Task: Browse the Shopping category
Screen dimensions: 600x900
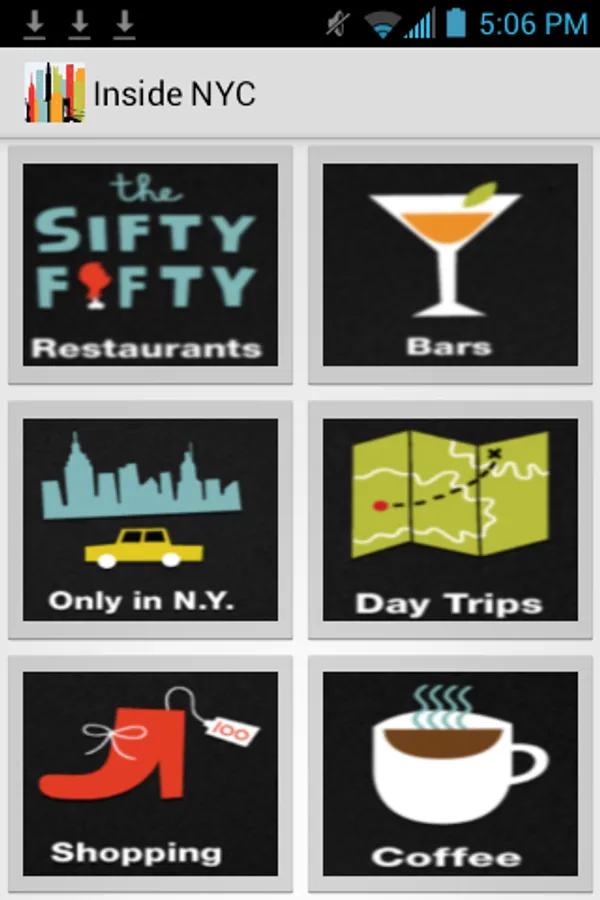Action: coord(150,775)
